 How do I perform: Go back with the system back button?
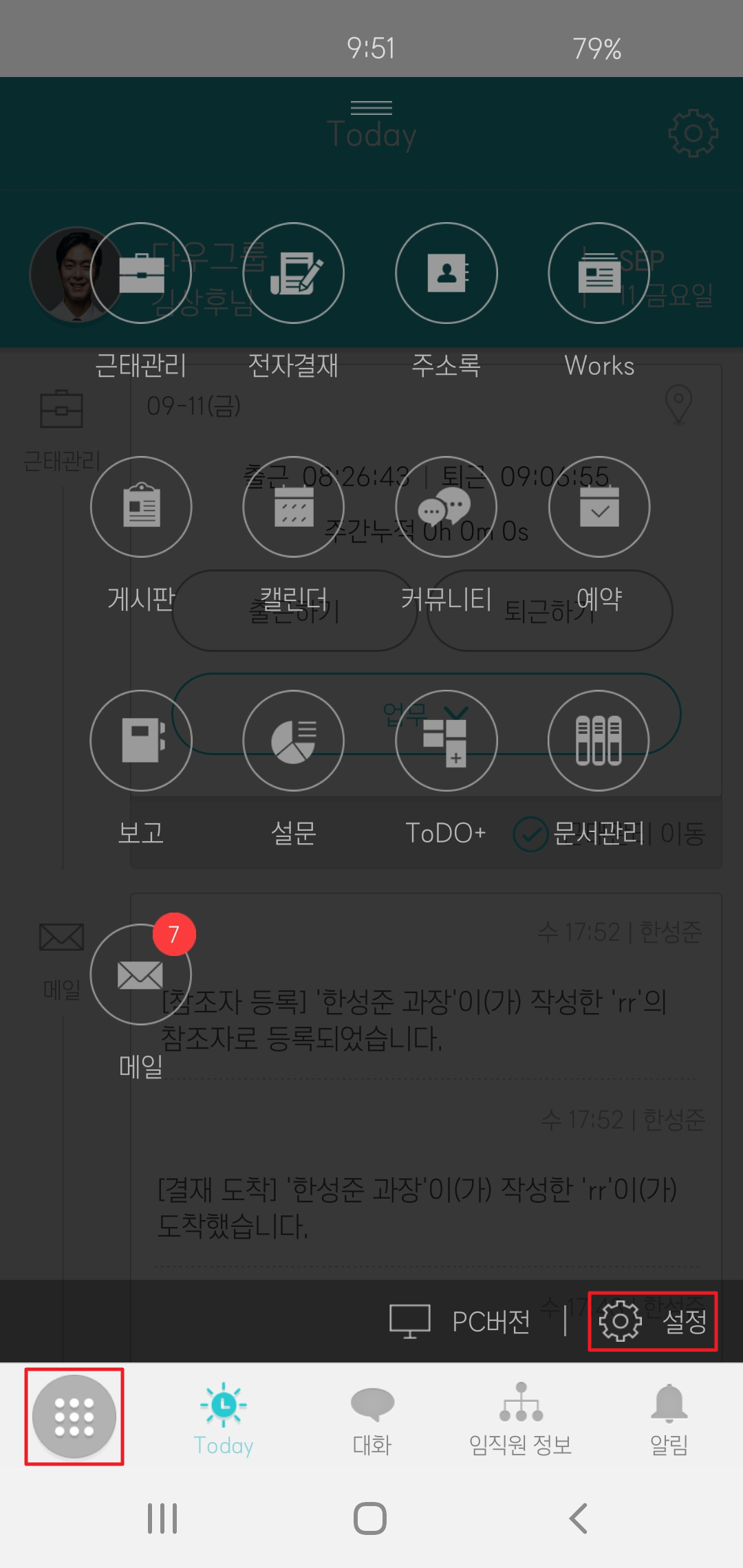point(579,1518)
